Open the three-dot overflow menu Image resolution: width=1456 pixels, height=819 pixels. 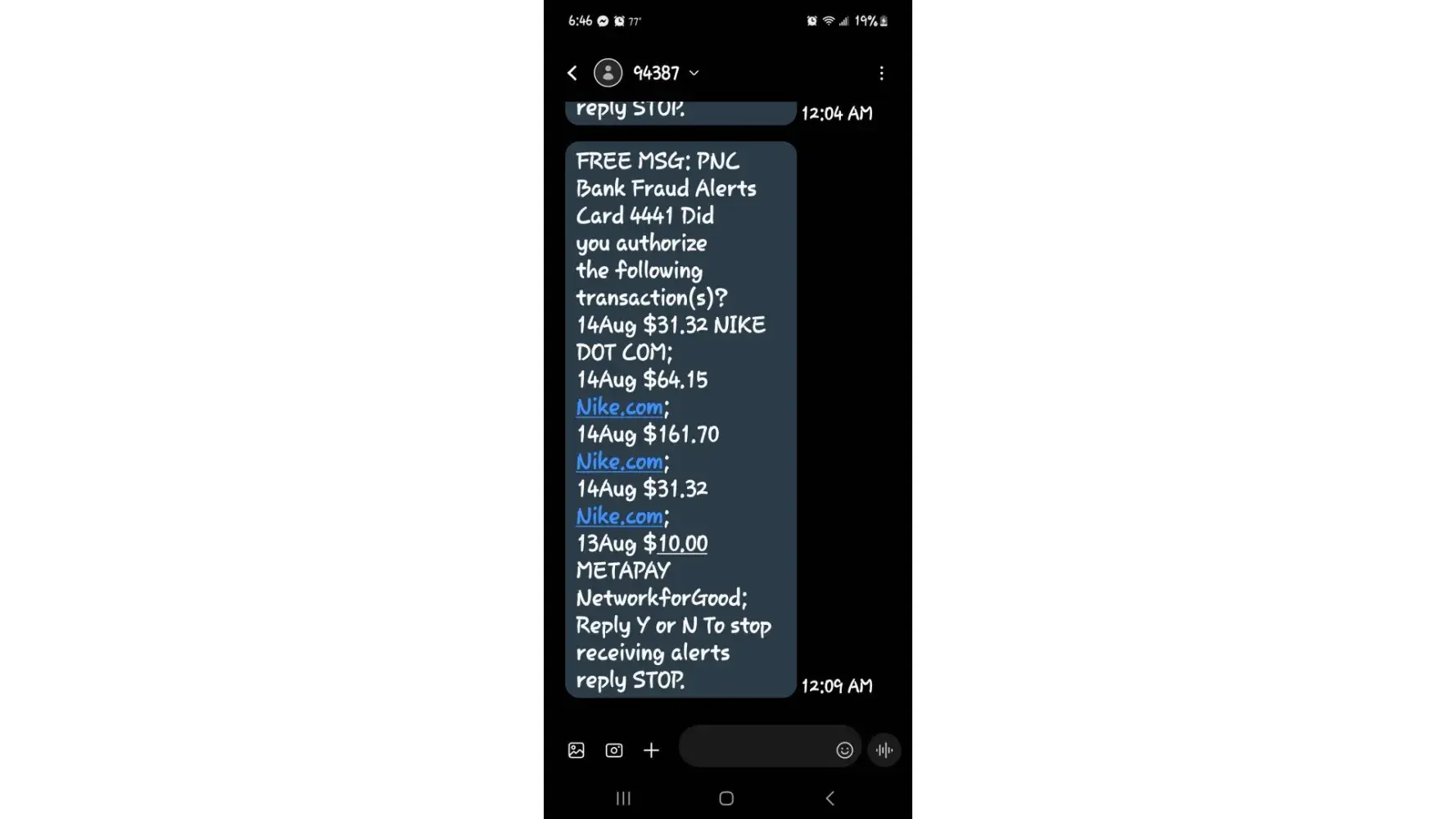(x=881, y=74)
